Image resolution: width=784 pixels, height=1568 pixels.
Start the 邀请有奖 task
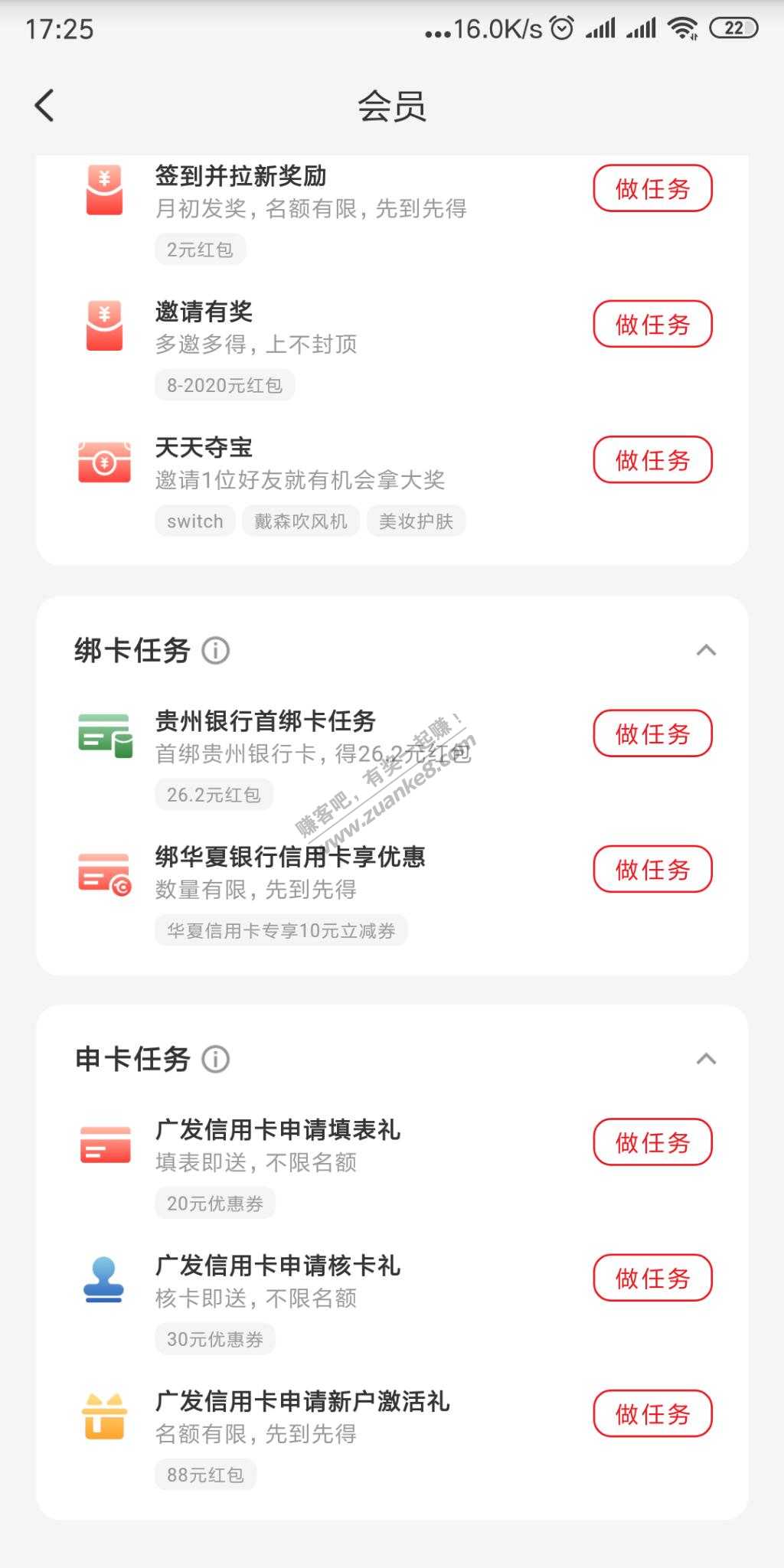point(652,324)
